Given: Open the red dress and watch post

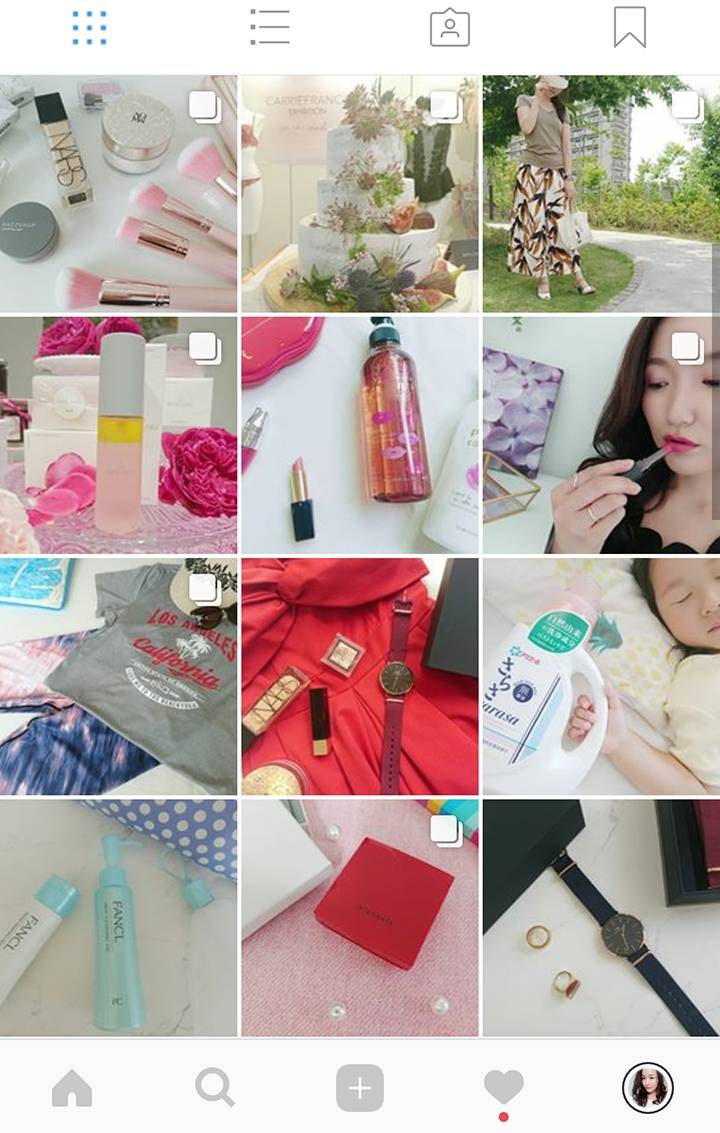Looking at the screenshot, I should [360, 676].
